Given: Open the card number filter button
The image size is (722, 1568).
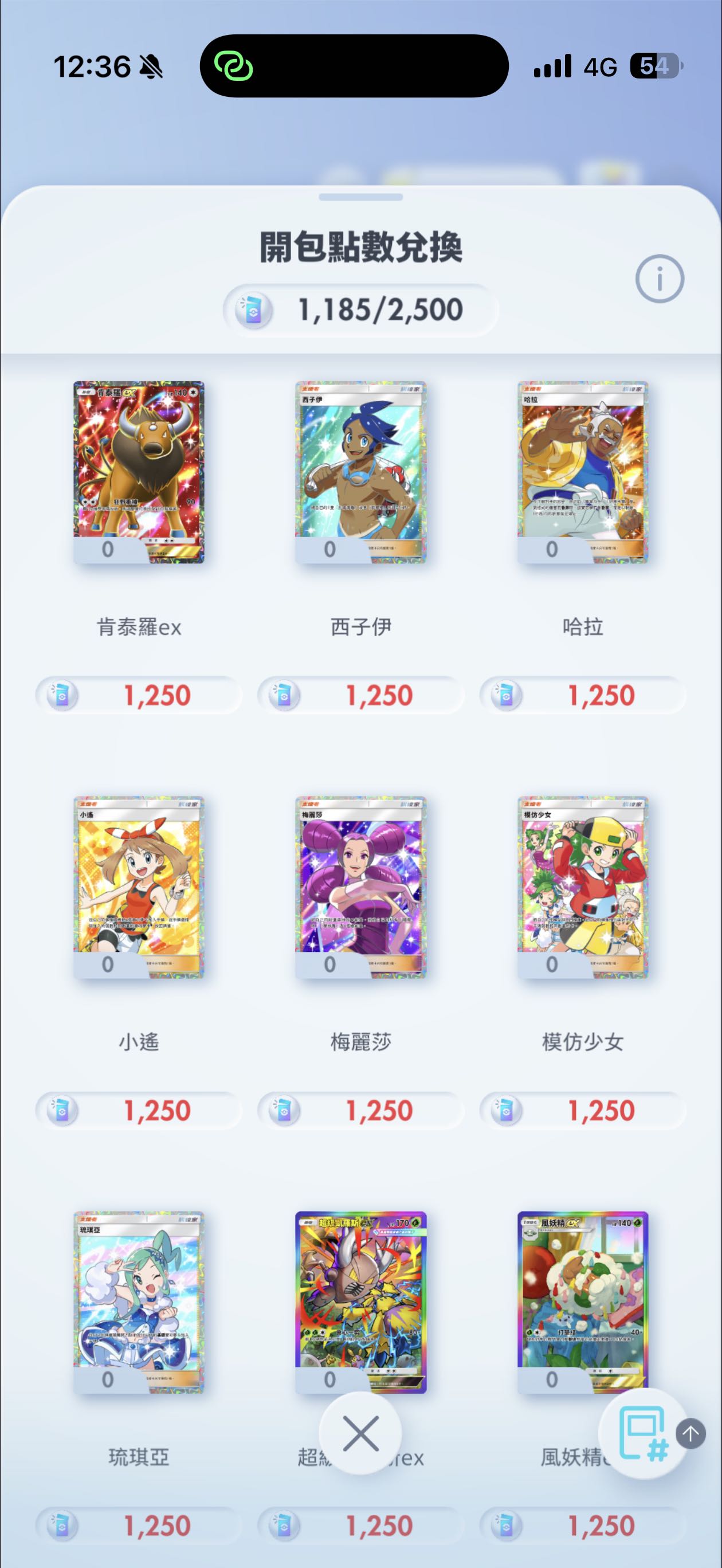Looking at the screenshot, I should (x=641, y=1433).
